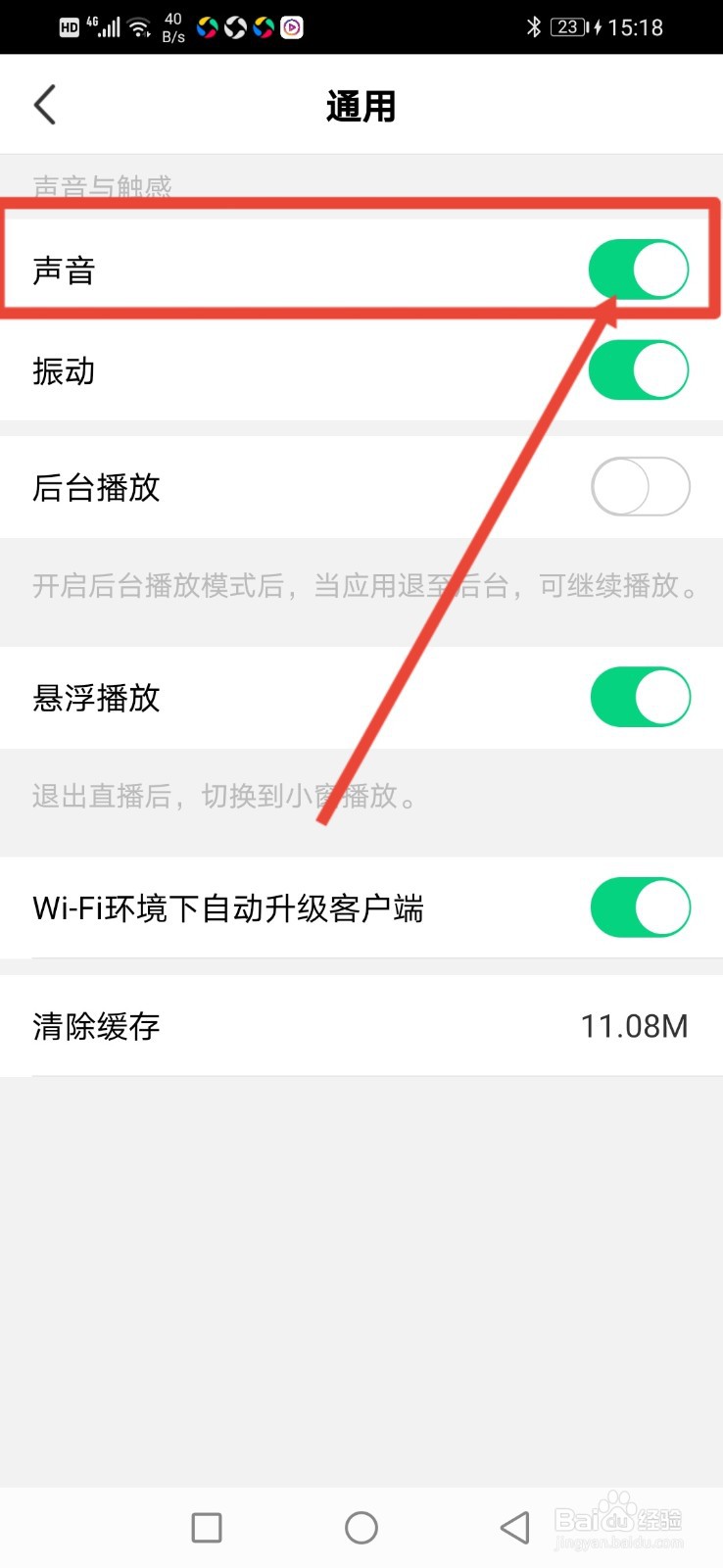
Task: Tap the pink video app notification icon
Action: [291, 27]
